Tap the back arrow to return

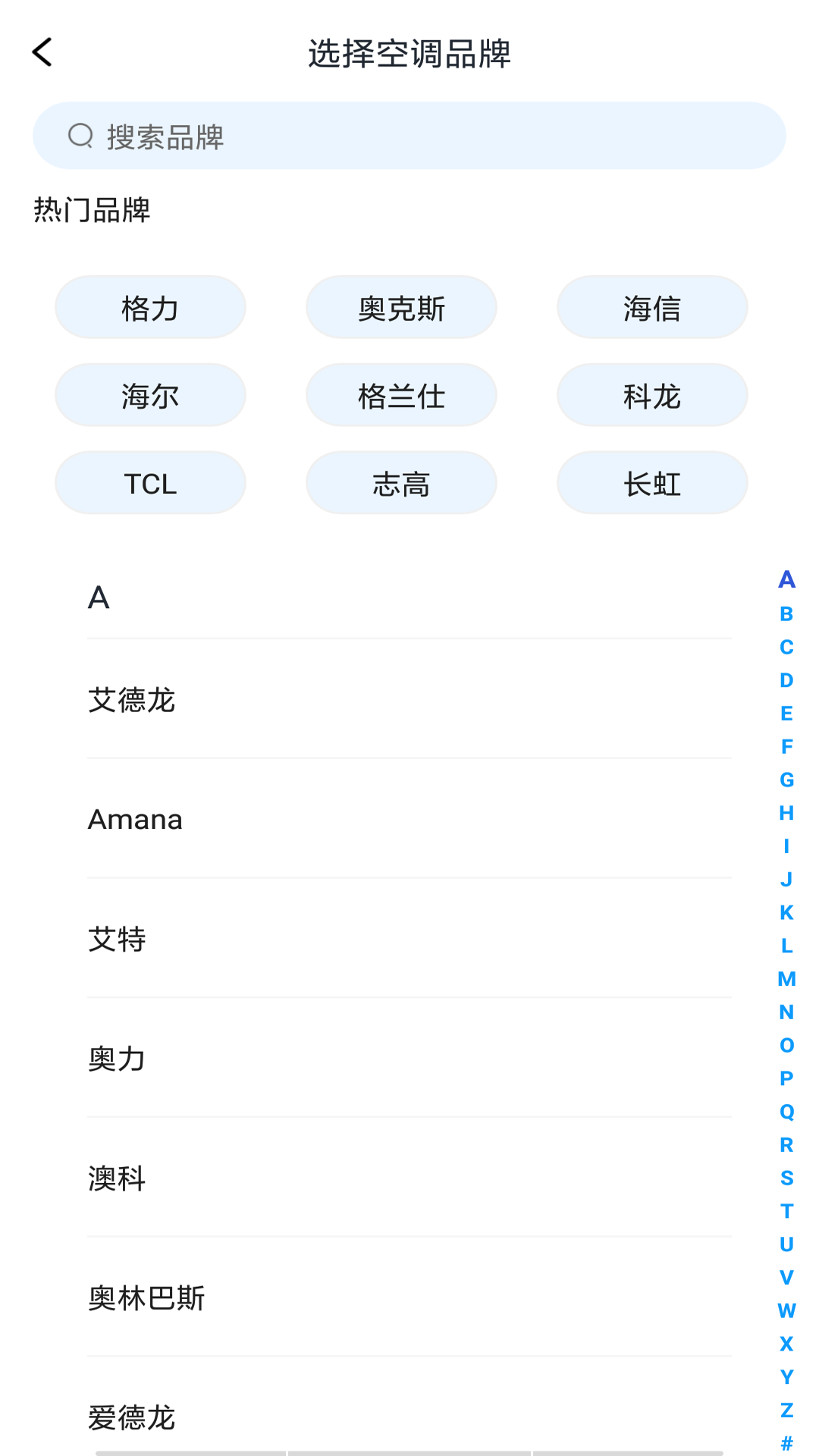43,52
